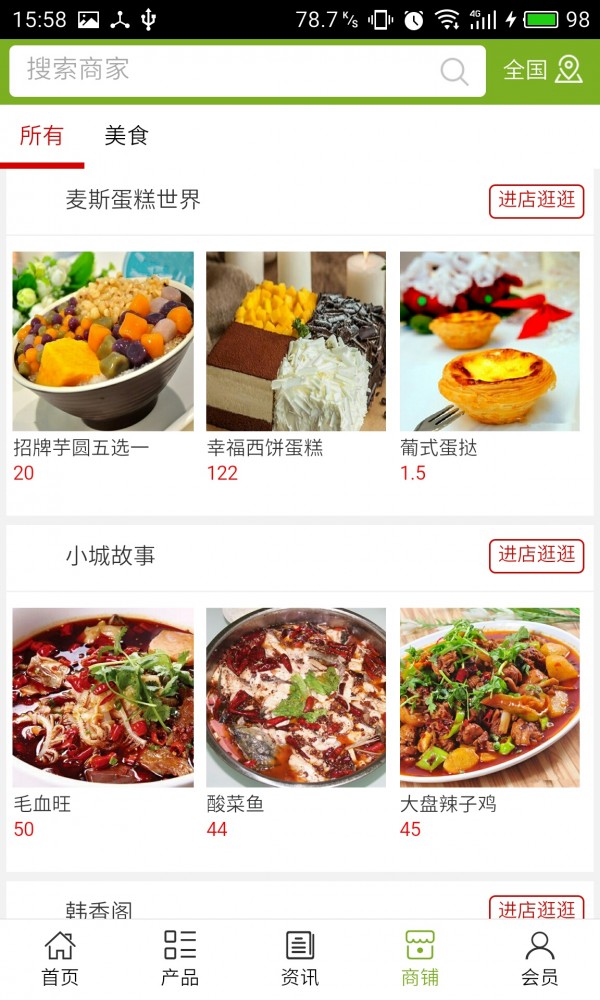Open the 会员 member tab
The height and width of the screenshot is (1000, 600).
coord(540,959)
